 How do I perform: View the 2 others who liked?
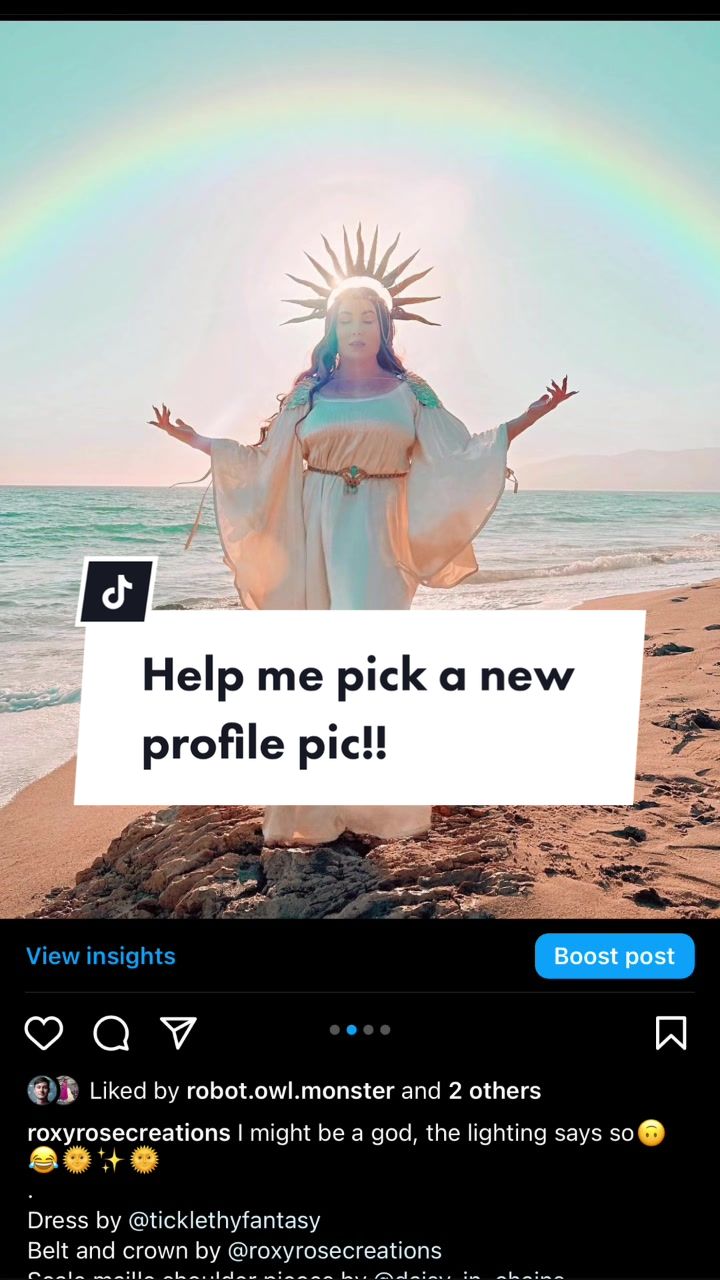coord(494,1091)
